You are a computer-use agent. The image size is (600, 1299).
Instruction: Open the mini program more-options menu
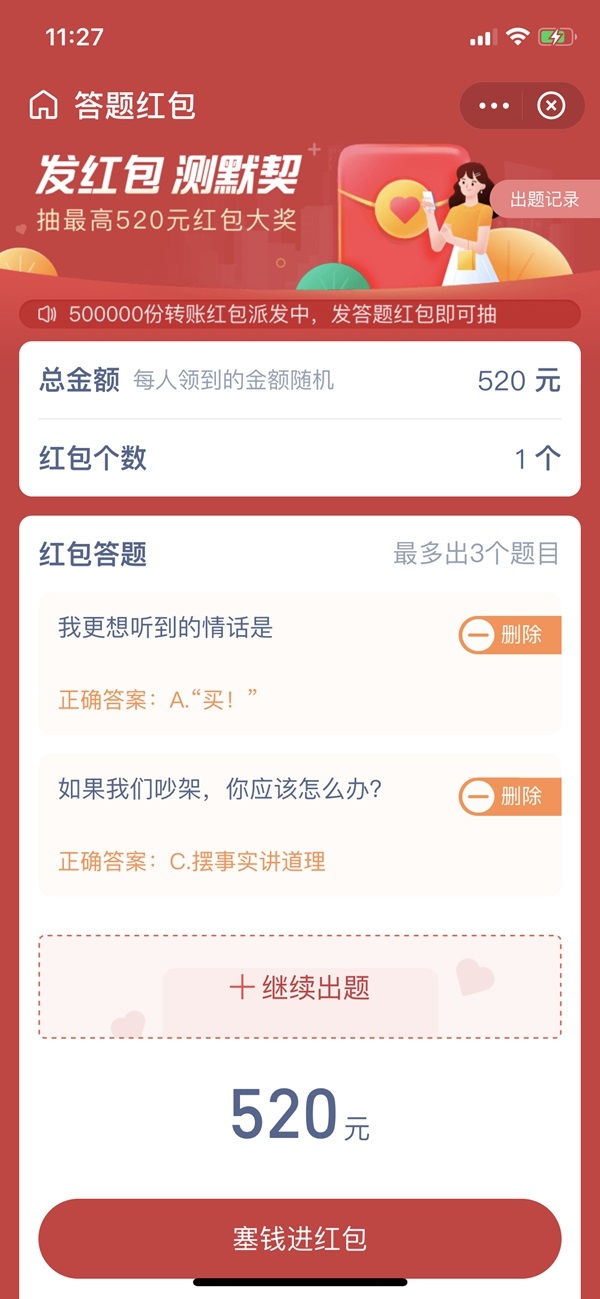click(x=494, y=106)
